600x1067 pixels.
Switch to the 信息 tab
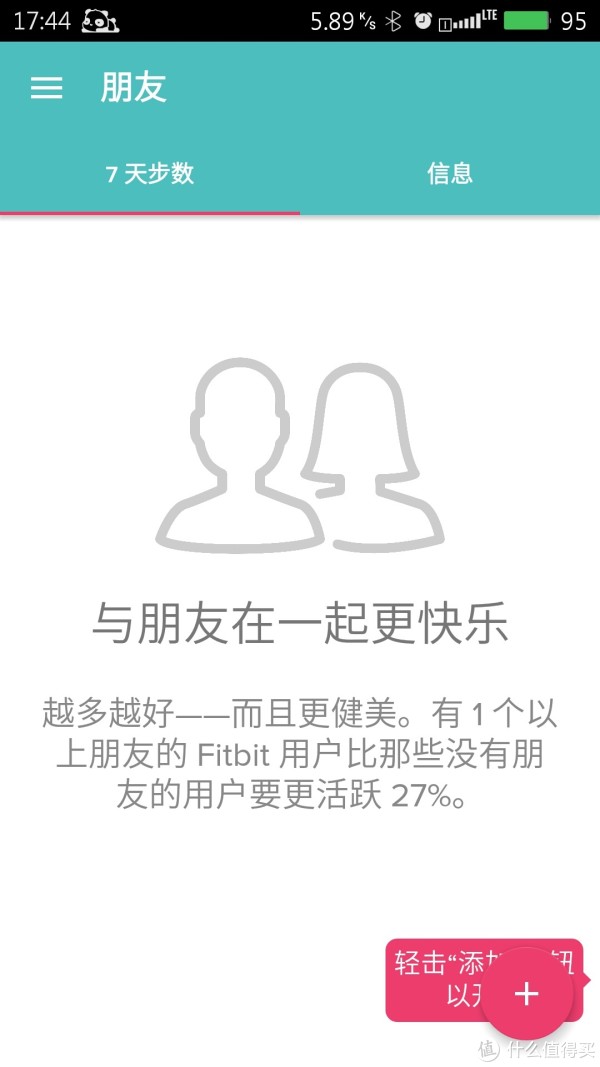pyautogui.click(x=450, y=174)
